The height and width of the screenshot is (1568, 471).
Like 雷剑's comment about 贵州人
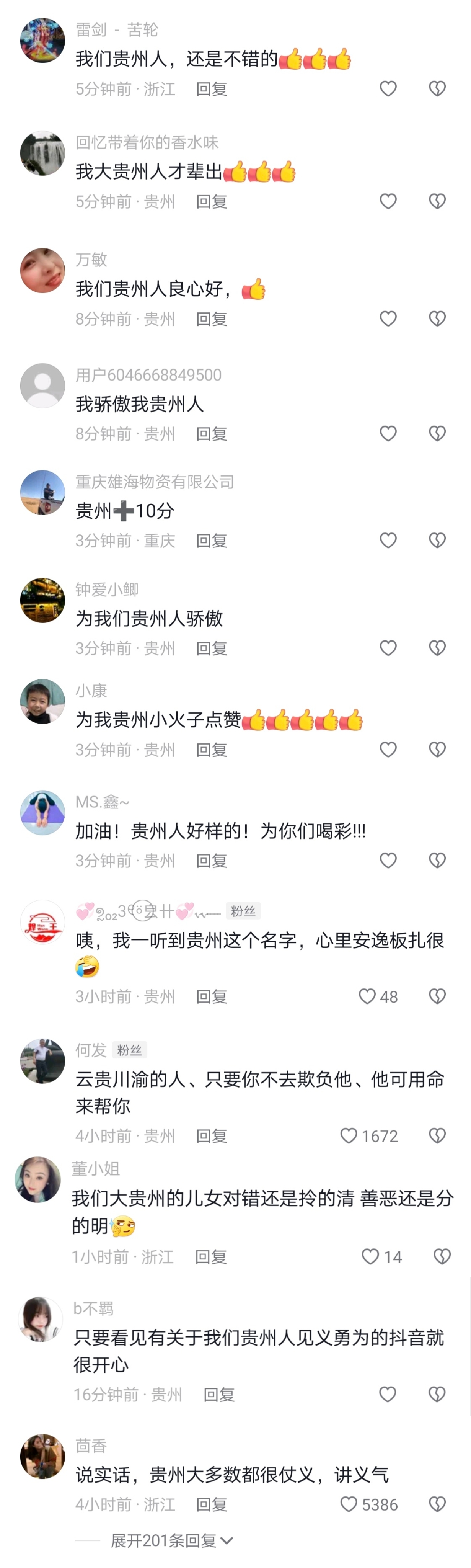pyautogui.click(x=388, y=89)
